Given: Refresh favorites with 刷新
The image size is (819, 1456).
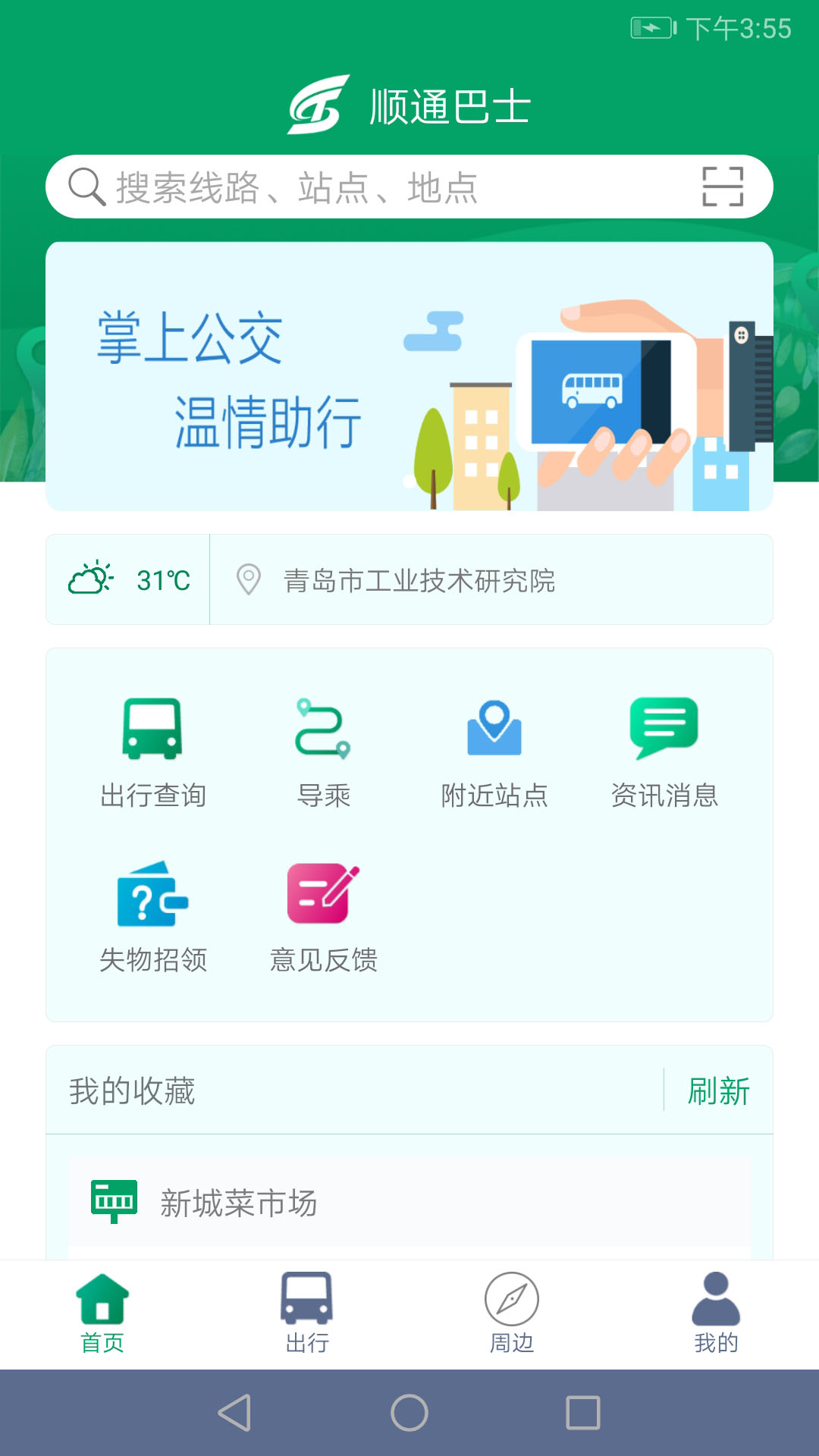Looking at the screenshot, I should pyautogui.click(x=717, y=1090).
